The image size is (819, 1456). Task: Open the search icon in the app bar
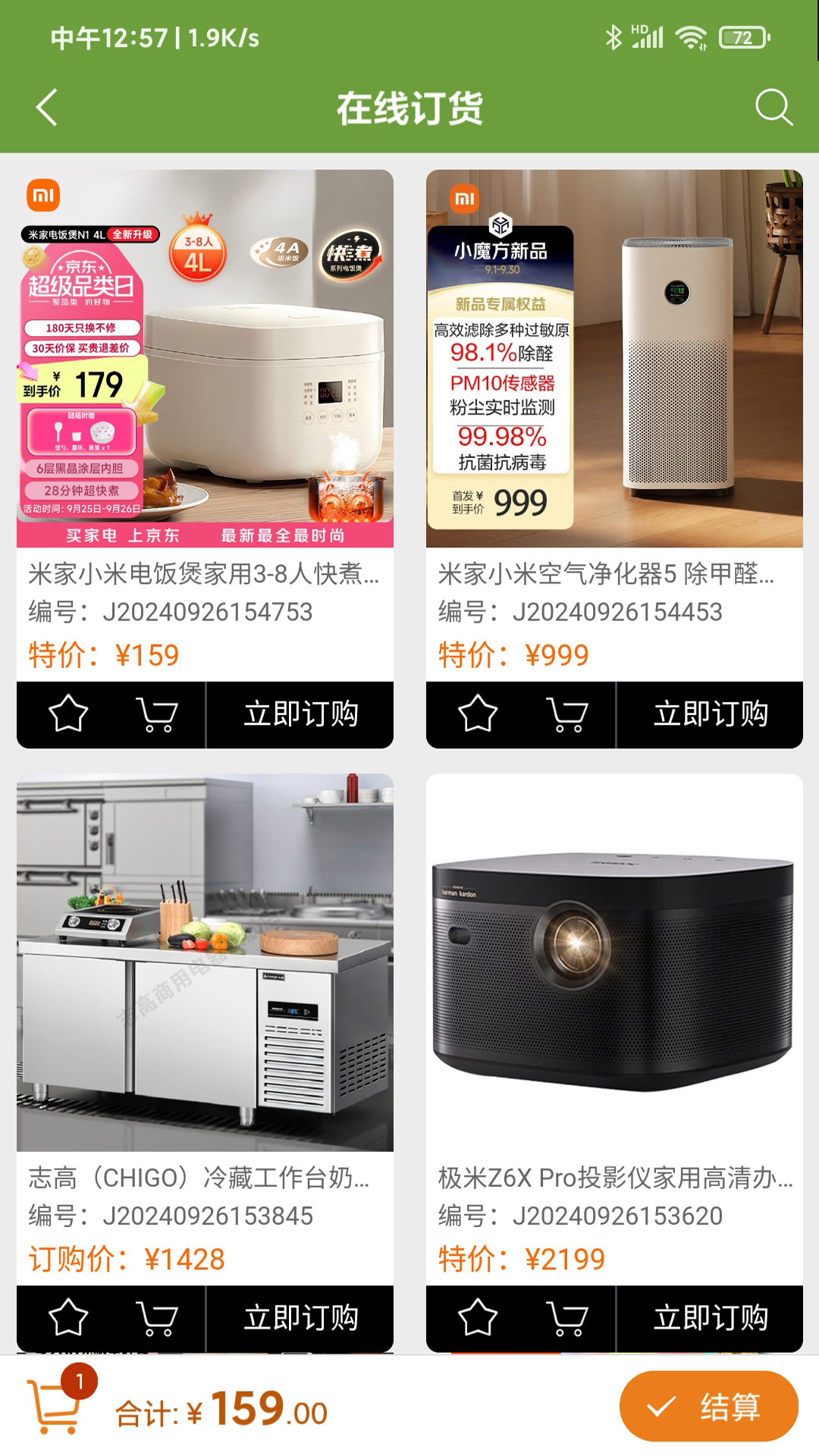pos(773,107)
